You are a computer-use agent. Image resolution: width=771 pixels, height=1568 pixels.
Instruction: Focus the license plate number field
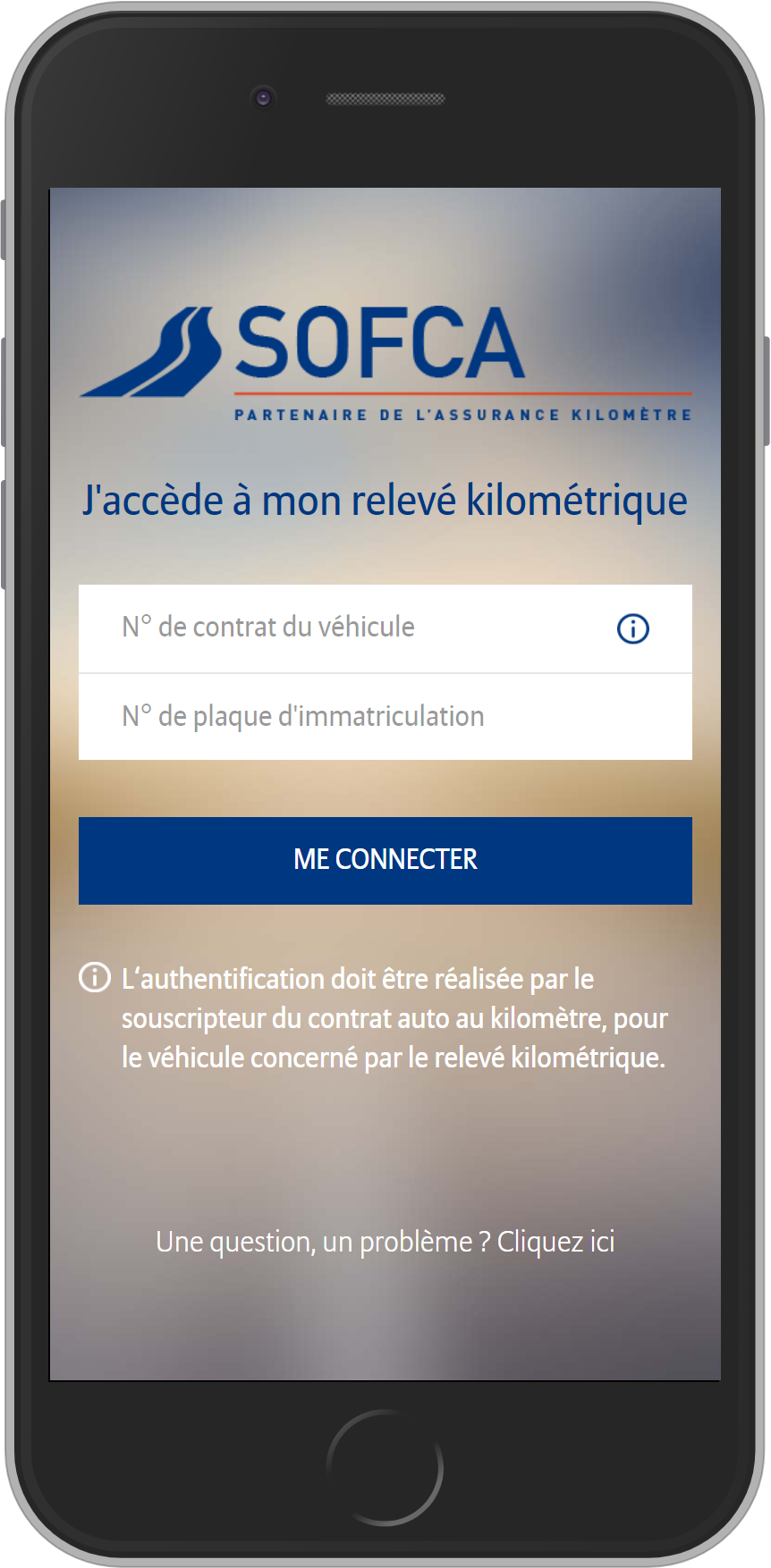tap(385, 717)
